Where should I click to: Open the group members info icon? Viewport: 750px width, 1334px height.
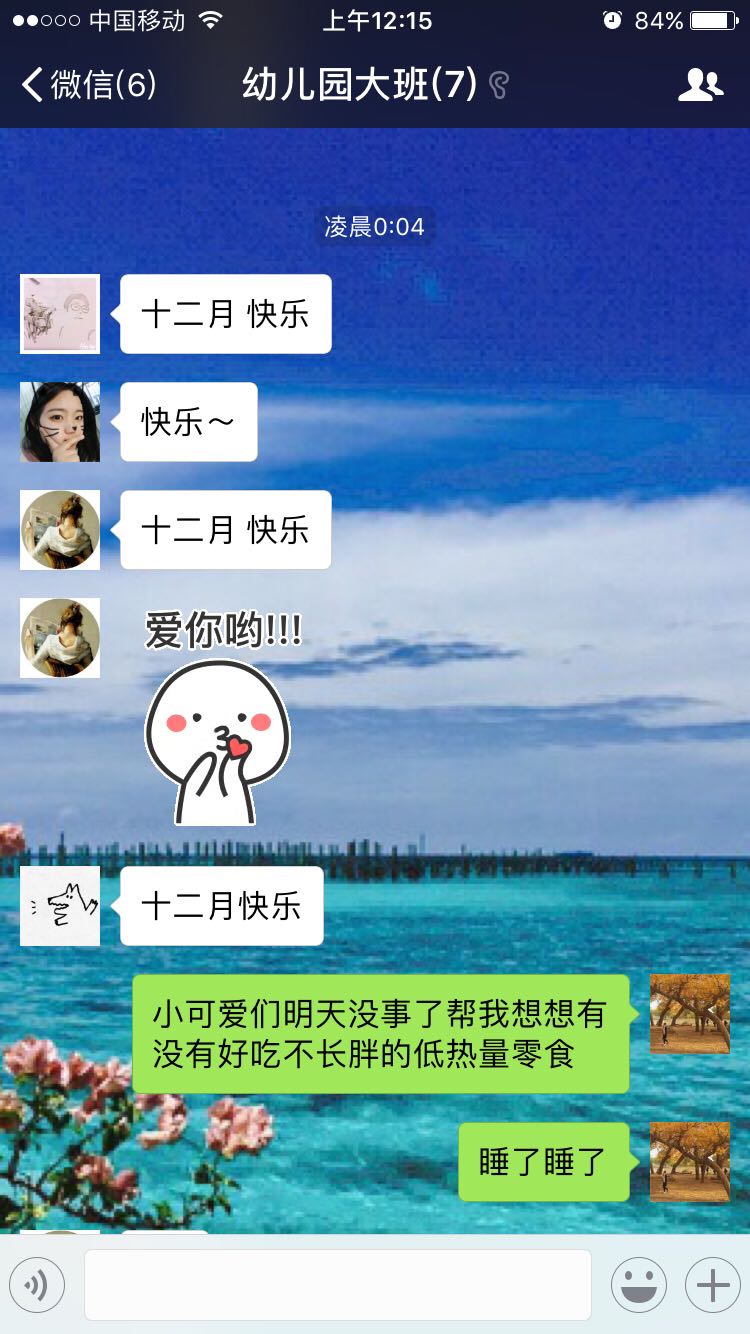[700, 85]
